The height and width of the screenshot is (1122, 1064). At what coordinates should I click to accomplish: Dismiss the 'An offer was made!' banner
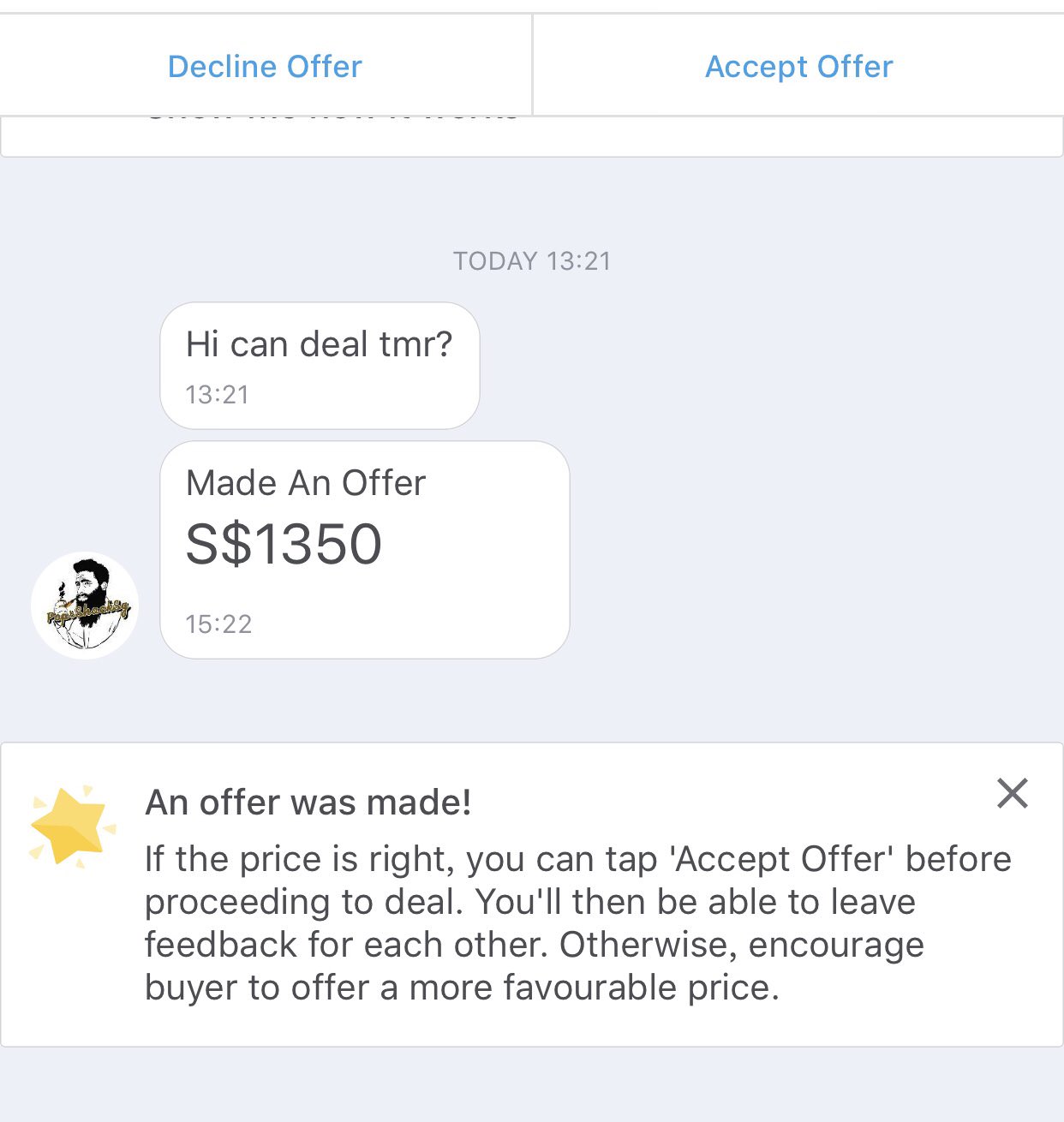[x=1012, y=793]
